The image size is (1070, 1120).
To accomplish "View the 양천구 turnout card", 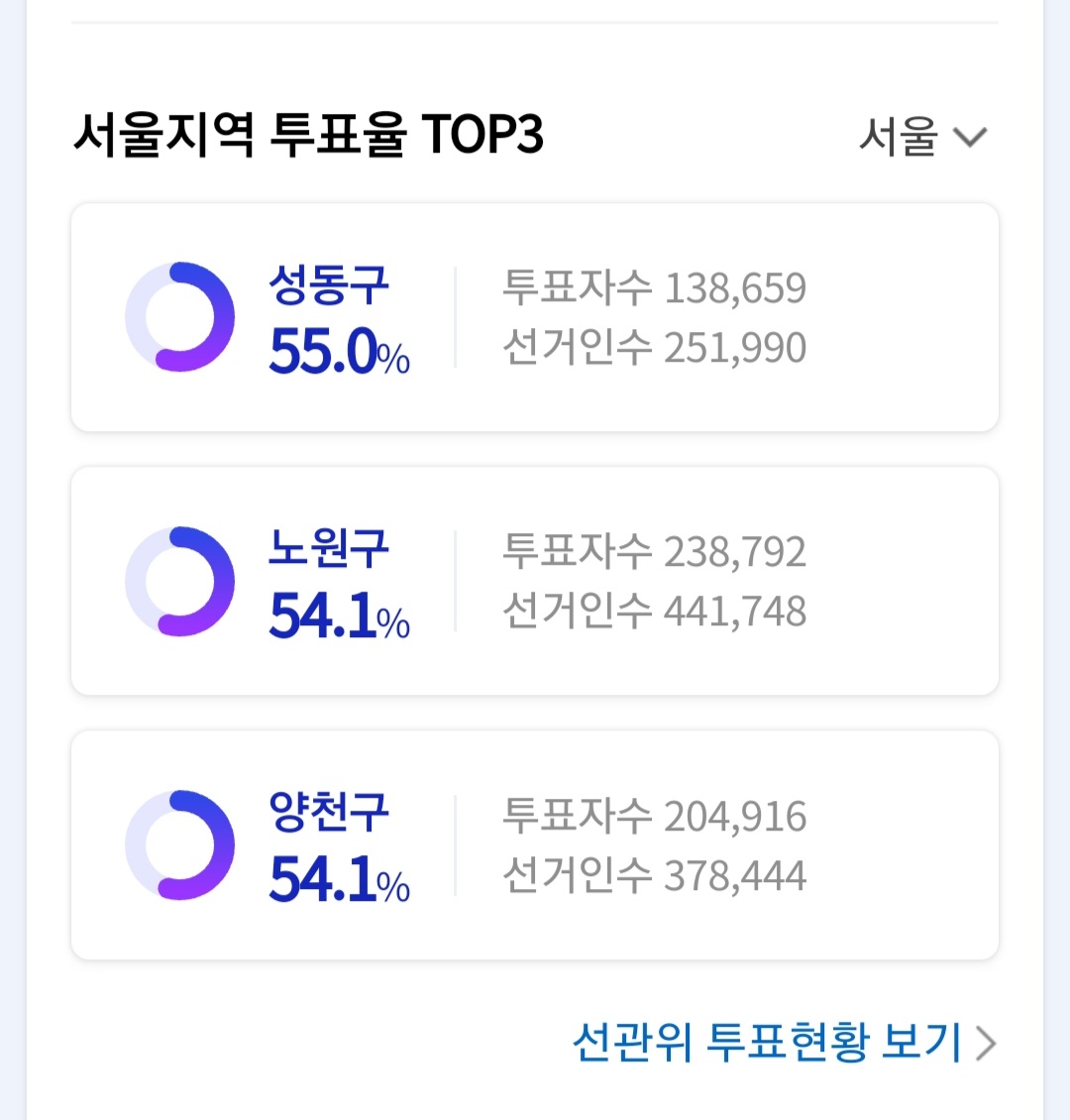I will (x=534, y=844).
